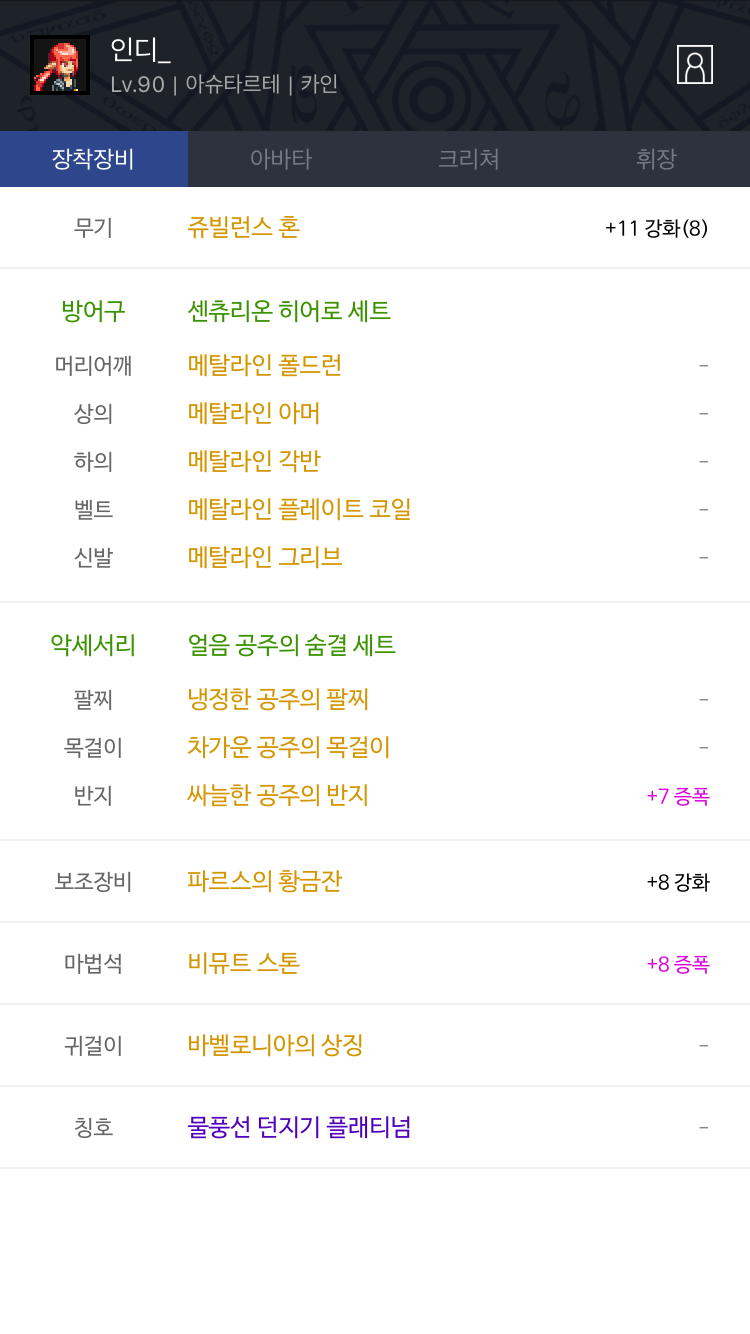Open 비뮤트 스톤 magic stone
The height and width of the screenshot is (1334, 750).
[x=243, y=963]
